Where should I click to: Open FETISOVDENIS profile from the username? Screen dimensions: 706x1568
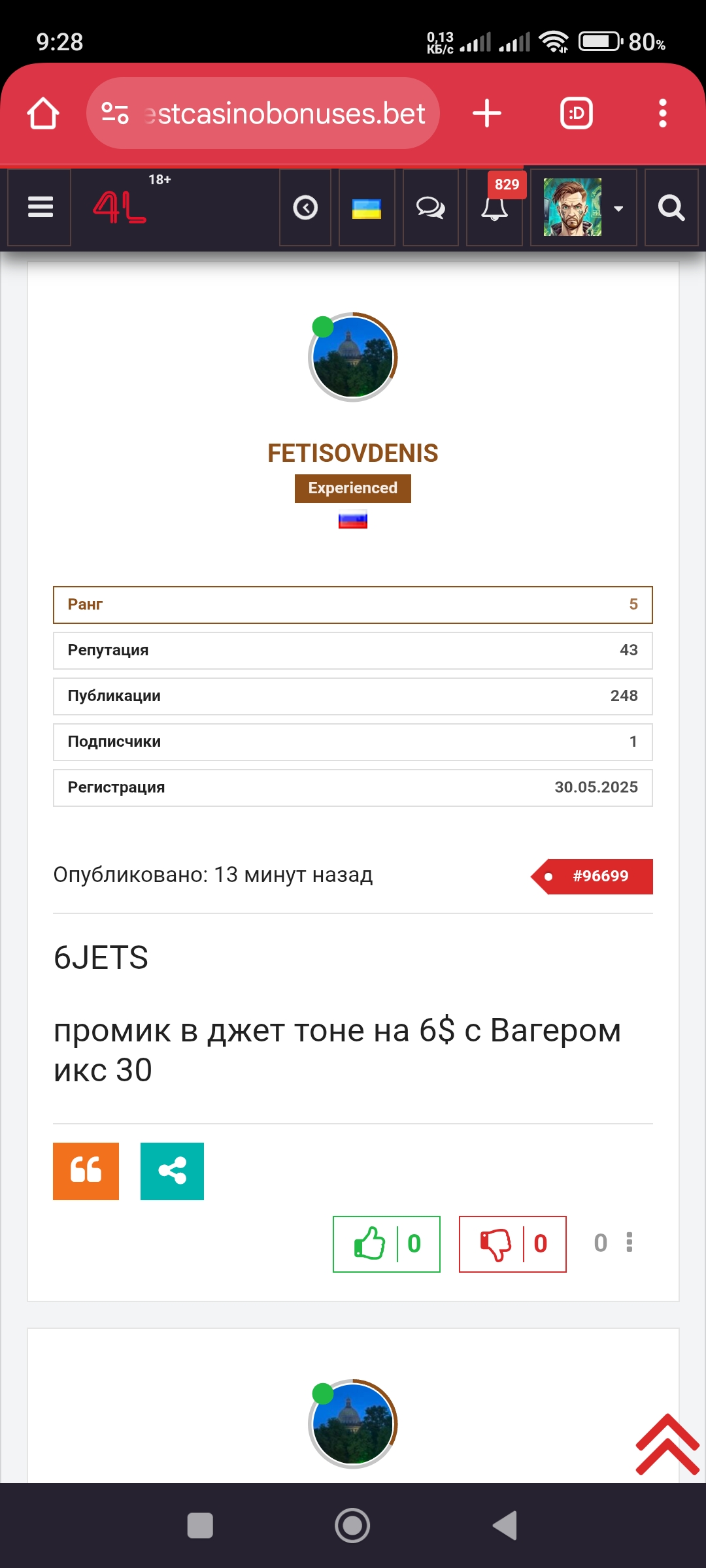[x=353, y=453]
